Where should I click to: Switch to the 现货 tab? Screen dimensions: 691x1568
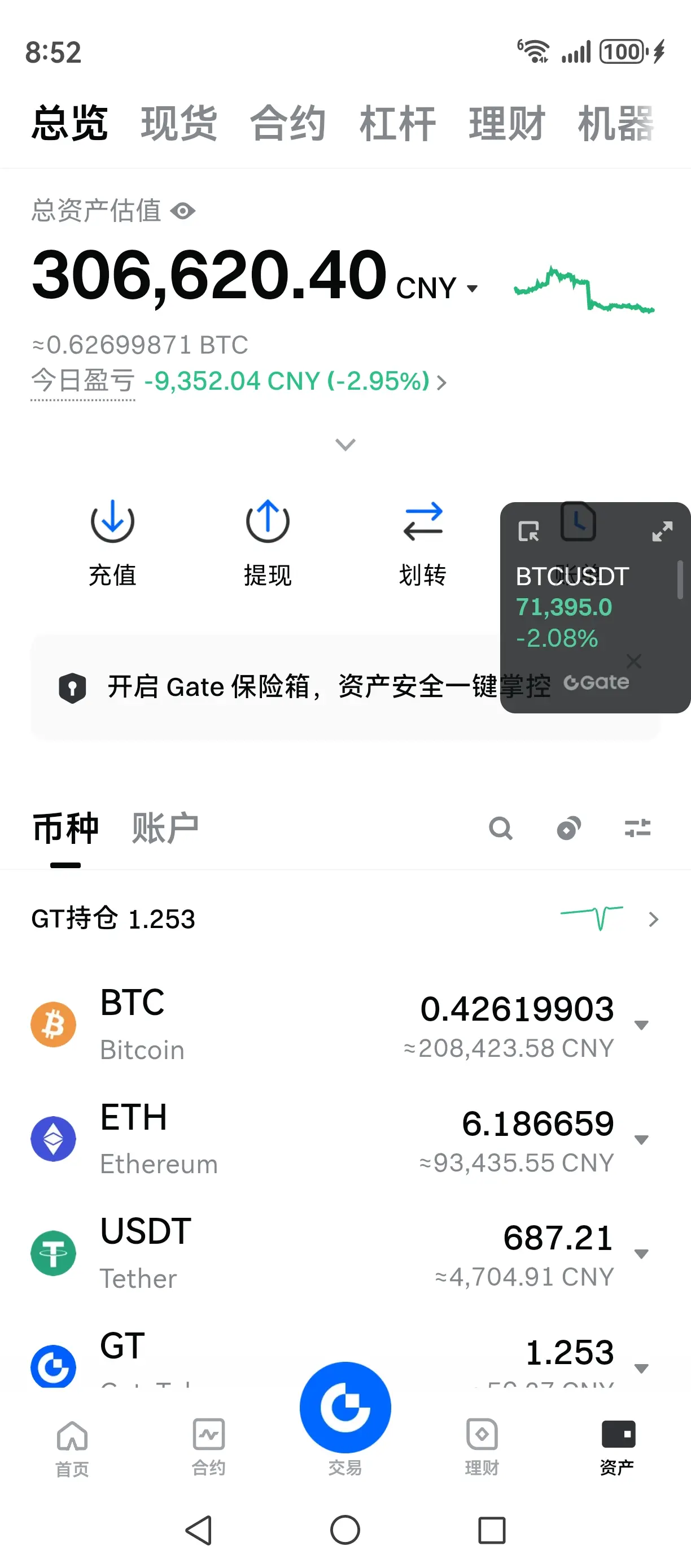pyautogui.click(x=179, y=124)
